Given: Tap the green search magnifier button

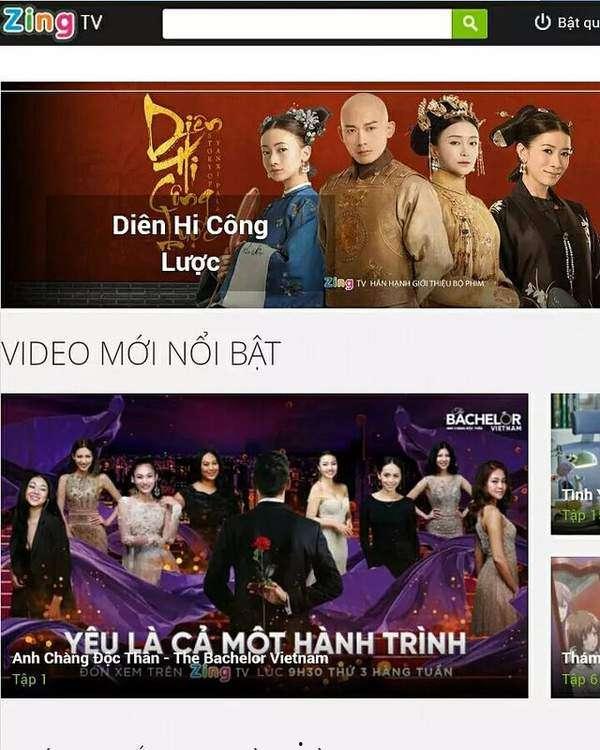Looking at the screenshot, I should click(x=469, y=24).
